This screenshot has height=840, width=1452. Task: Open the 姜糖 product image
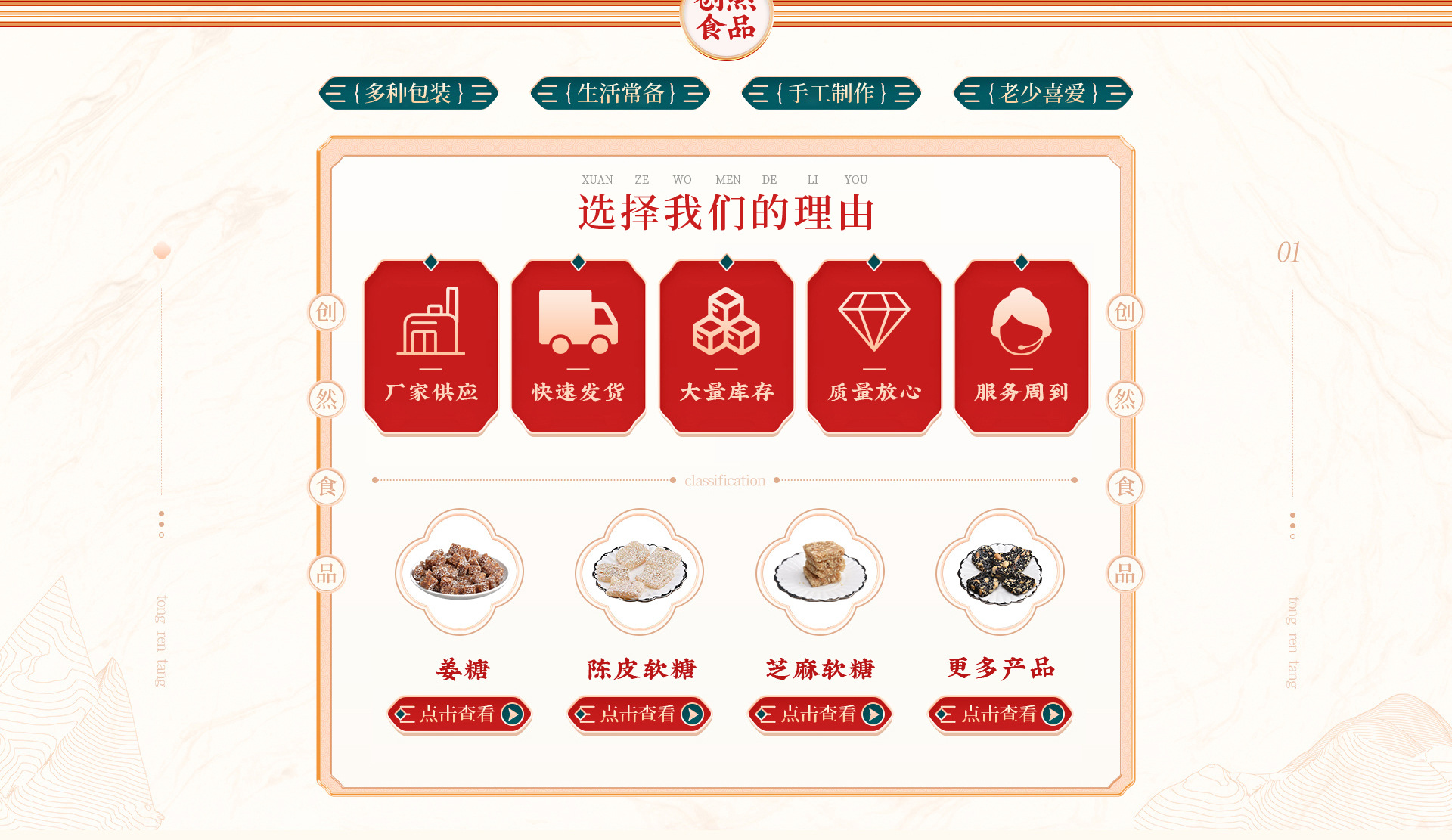tap(459, 572)
